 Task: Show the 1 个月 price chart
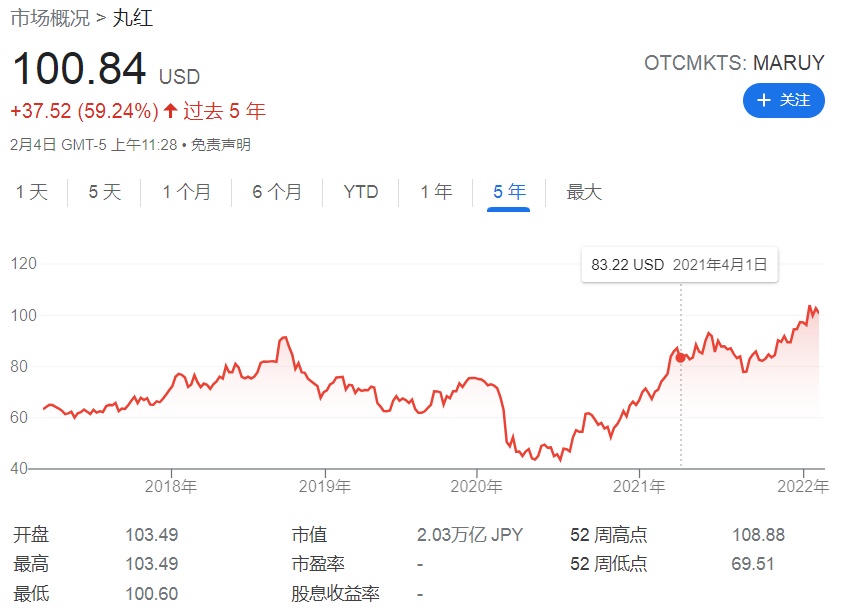point(187,192)
